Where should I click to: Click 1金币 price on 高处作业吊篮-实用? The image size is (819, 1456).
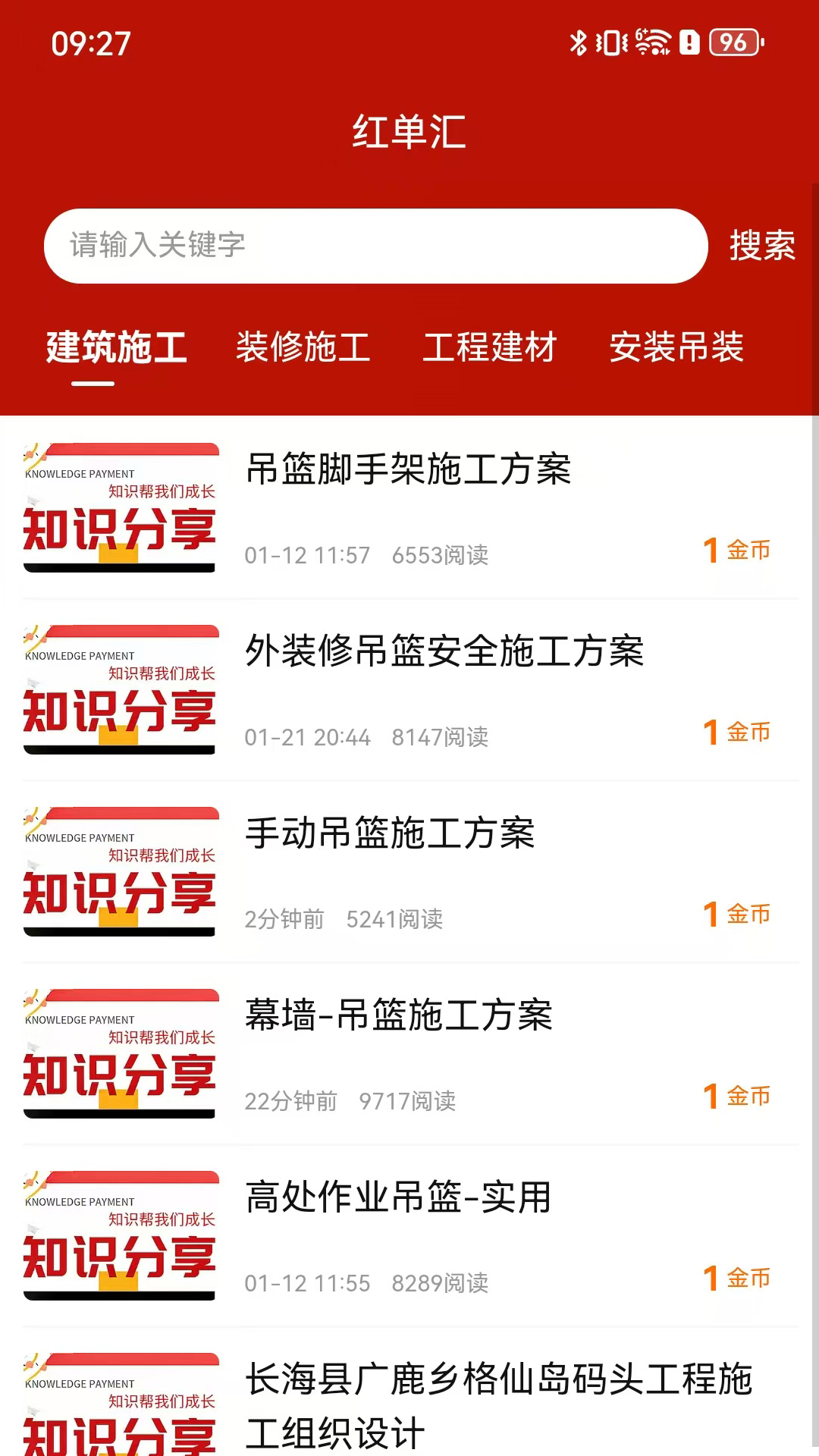click(736, 1280)
